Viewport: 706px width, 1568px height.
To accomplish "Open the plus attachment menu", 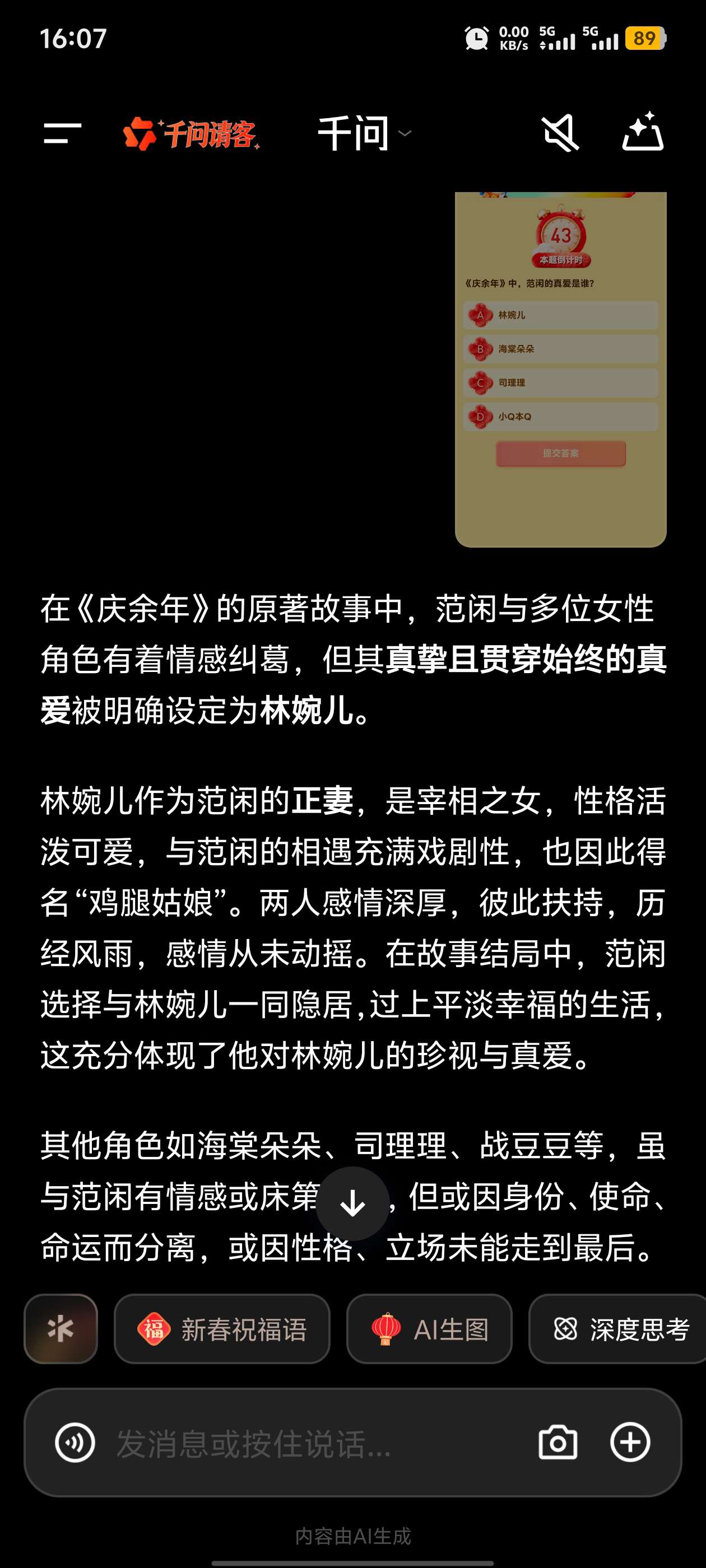I will (x=630, y=1442).
